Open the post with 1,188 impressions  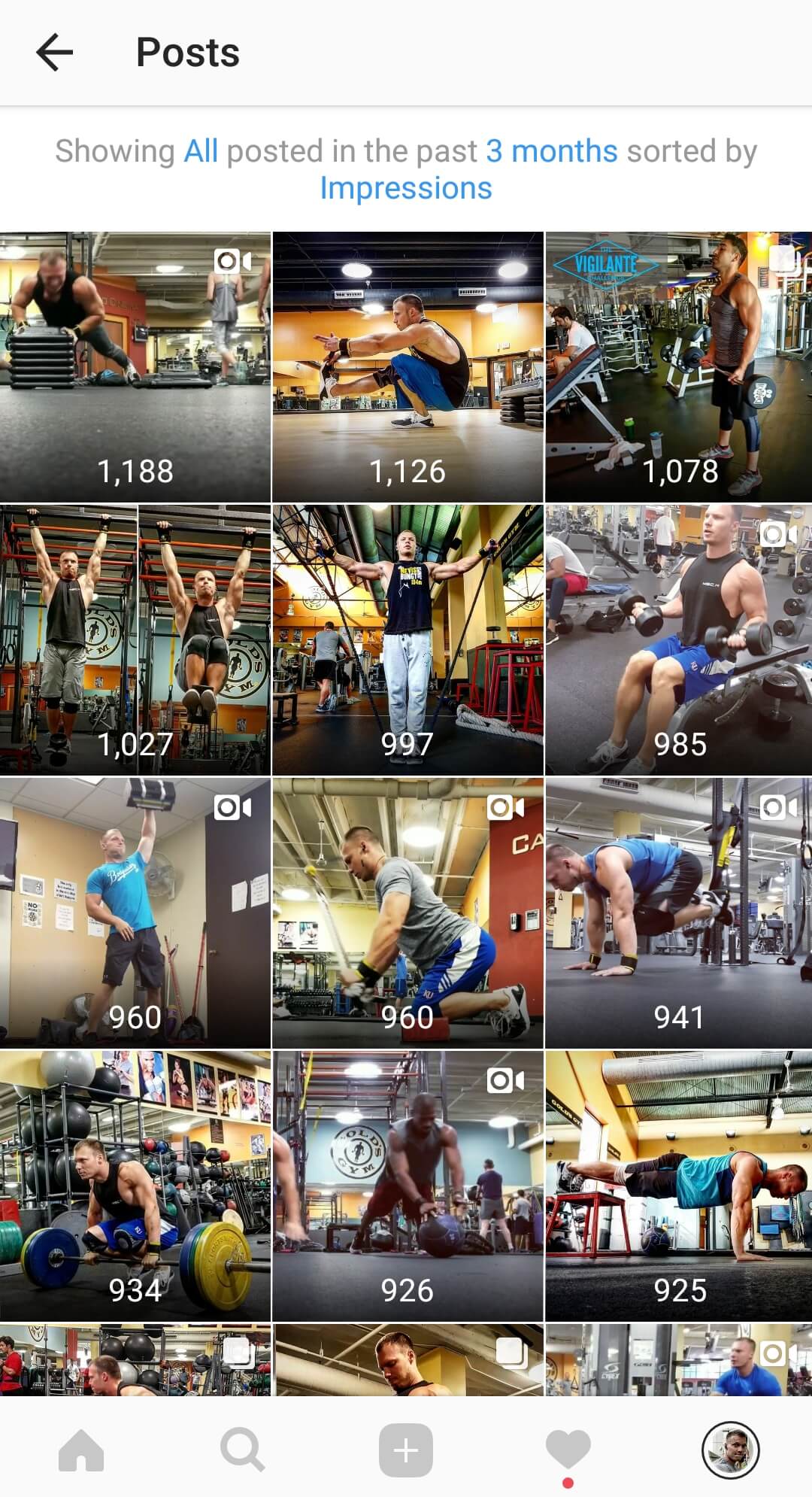click(x=135, y=367)
